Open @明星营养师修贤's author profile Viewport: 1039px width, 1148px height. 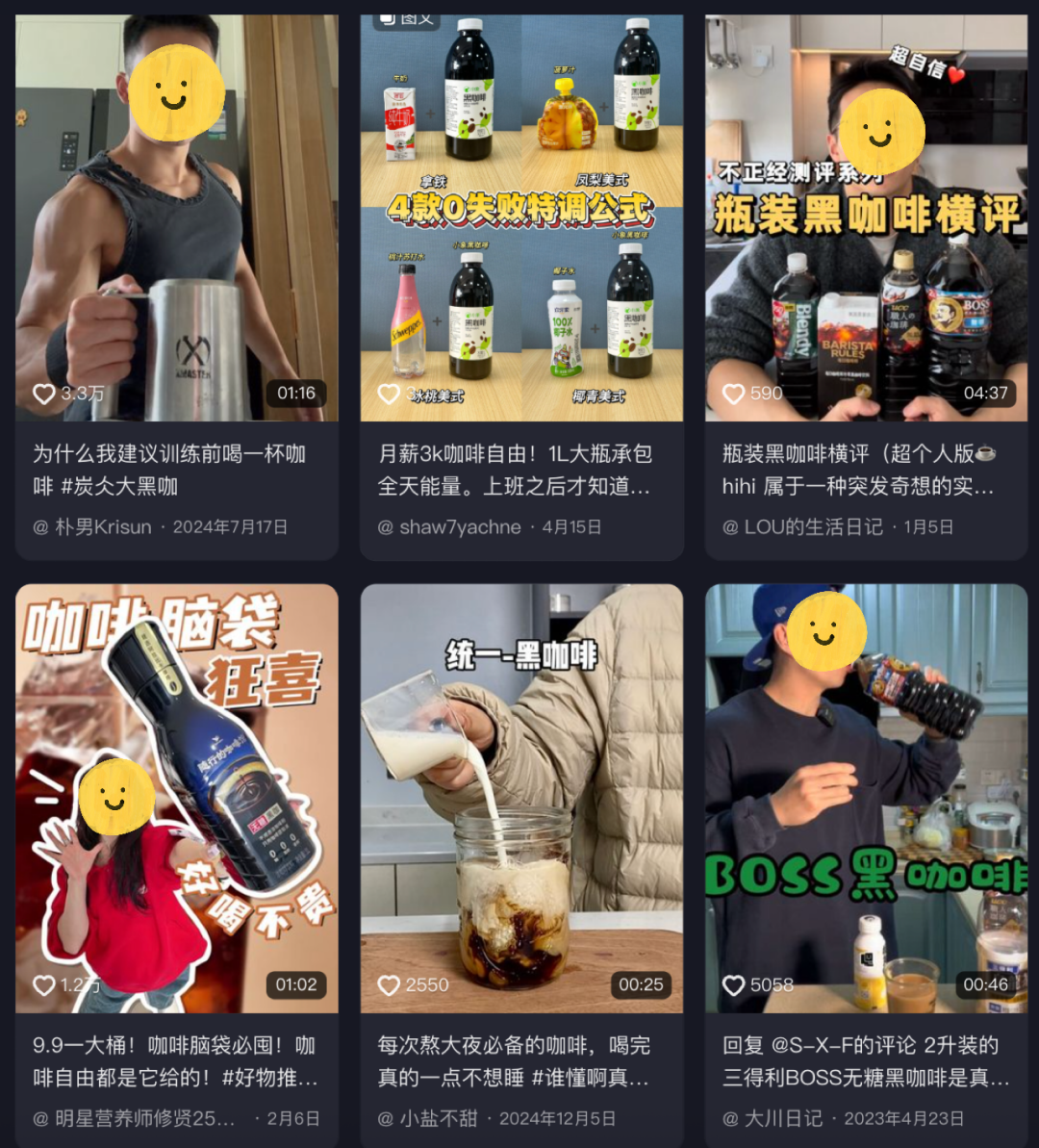[x=134, y=1119]
